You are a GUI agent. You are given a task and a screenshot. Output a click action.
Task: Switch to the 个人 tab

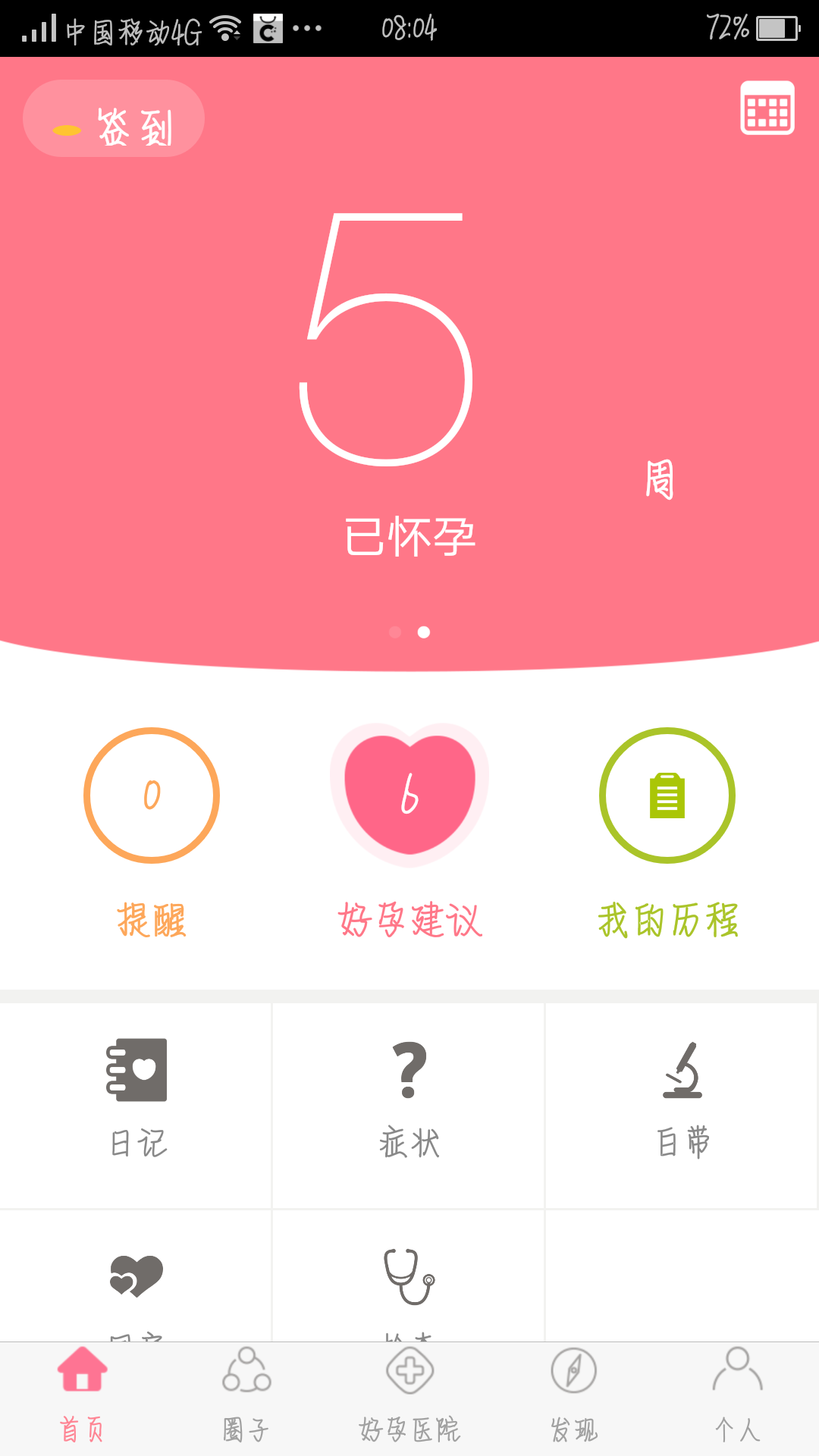coord(737,1395)
